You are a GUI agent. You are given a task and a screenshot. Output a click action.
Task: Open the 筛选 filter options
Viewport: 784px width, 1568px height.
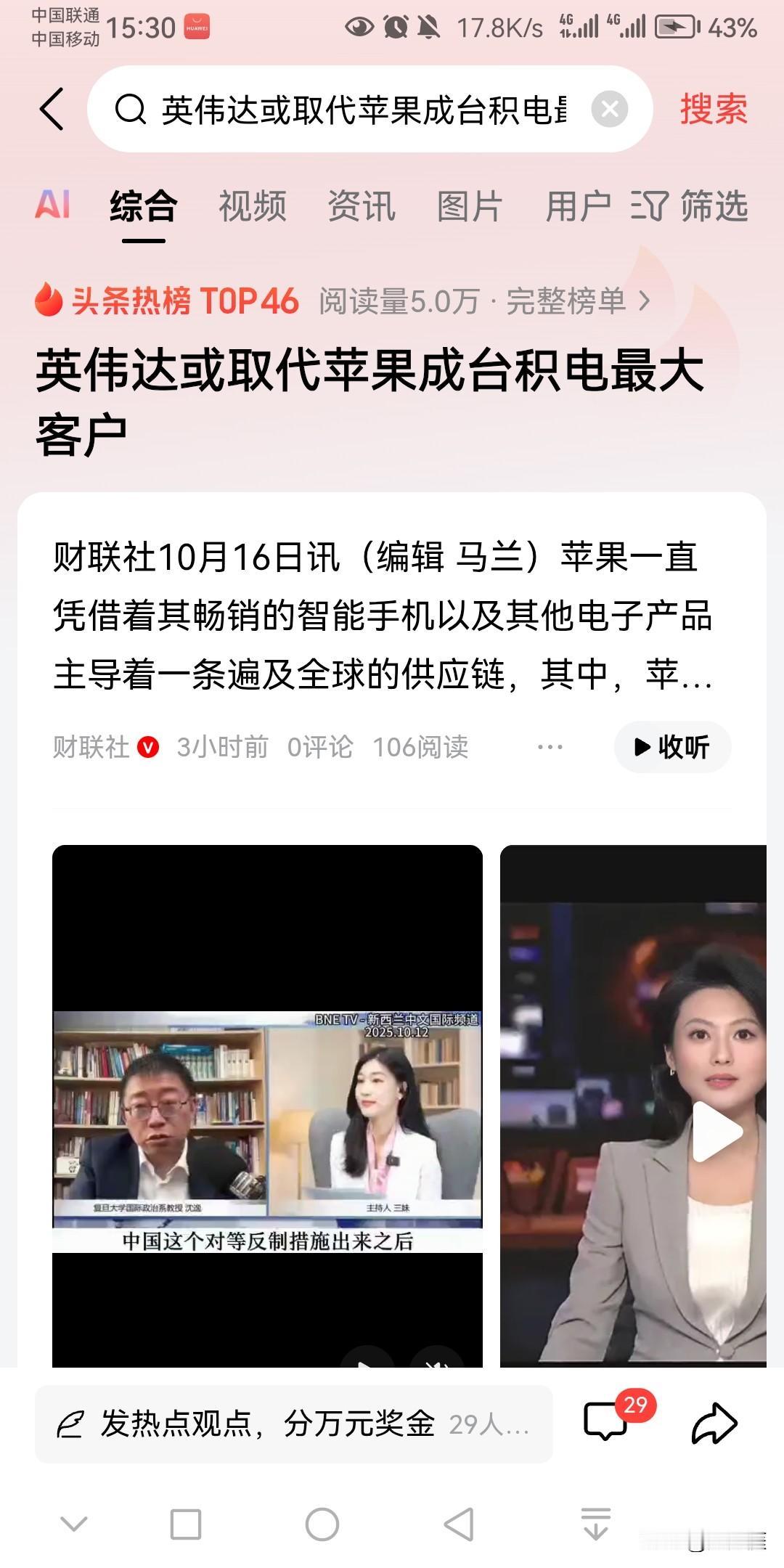click(x=690, y=206)
